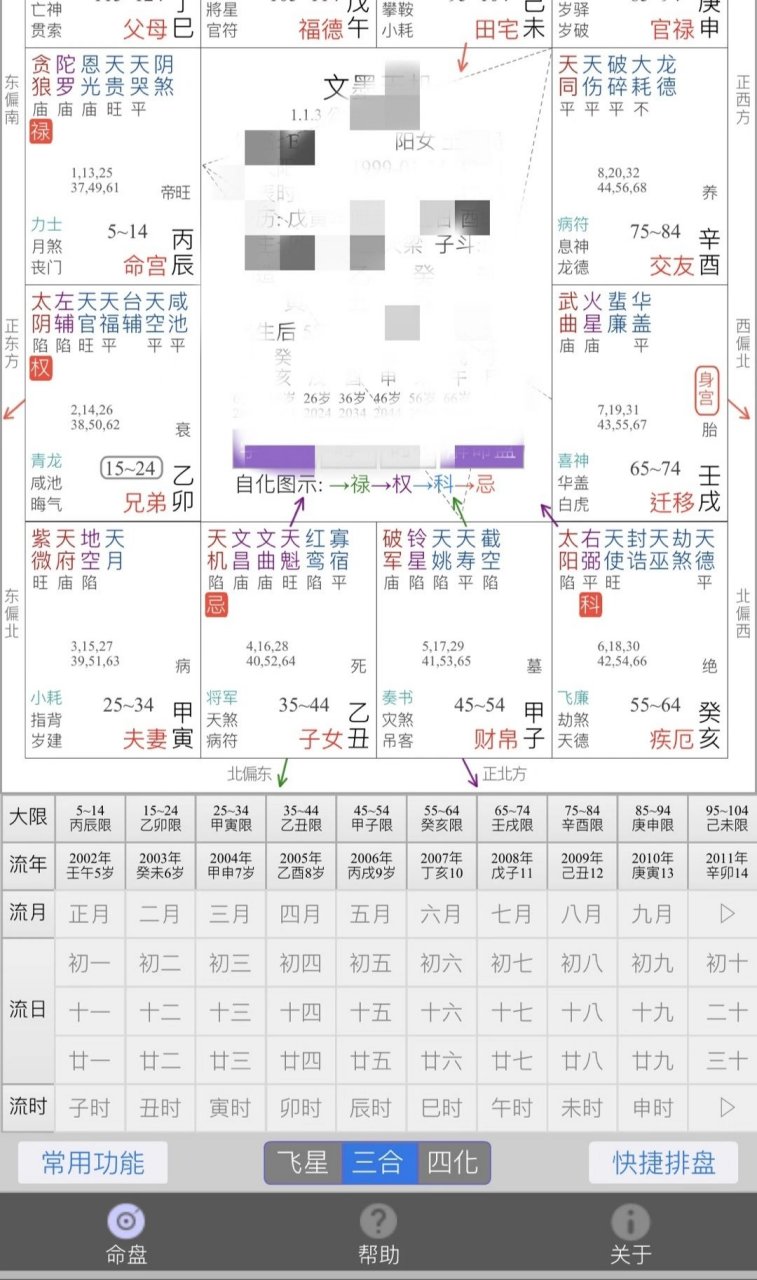
Task: Open the 帮助 tab
Action: [378, 1236]
